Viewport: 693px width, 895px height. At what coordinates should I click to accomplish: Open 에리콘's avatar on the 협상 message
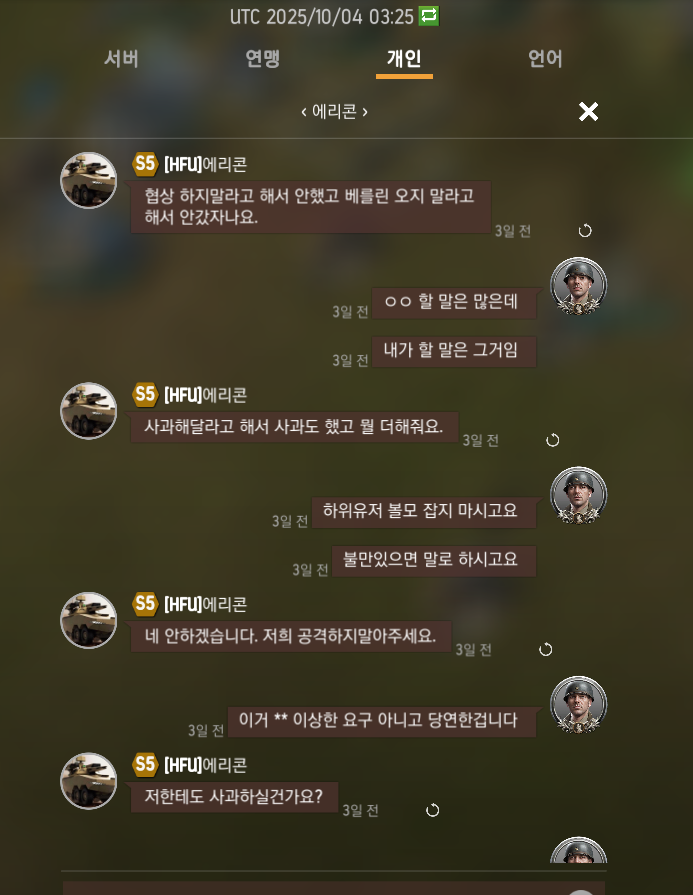pyautogui.click(x=89, y=181)
